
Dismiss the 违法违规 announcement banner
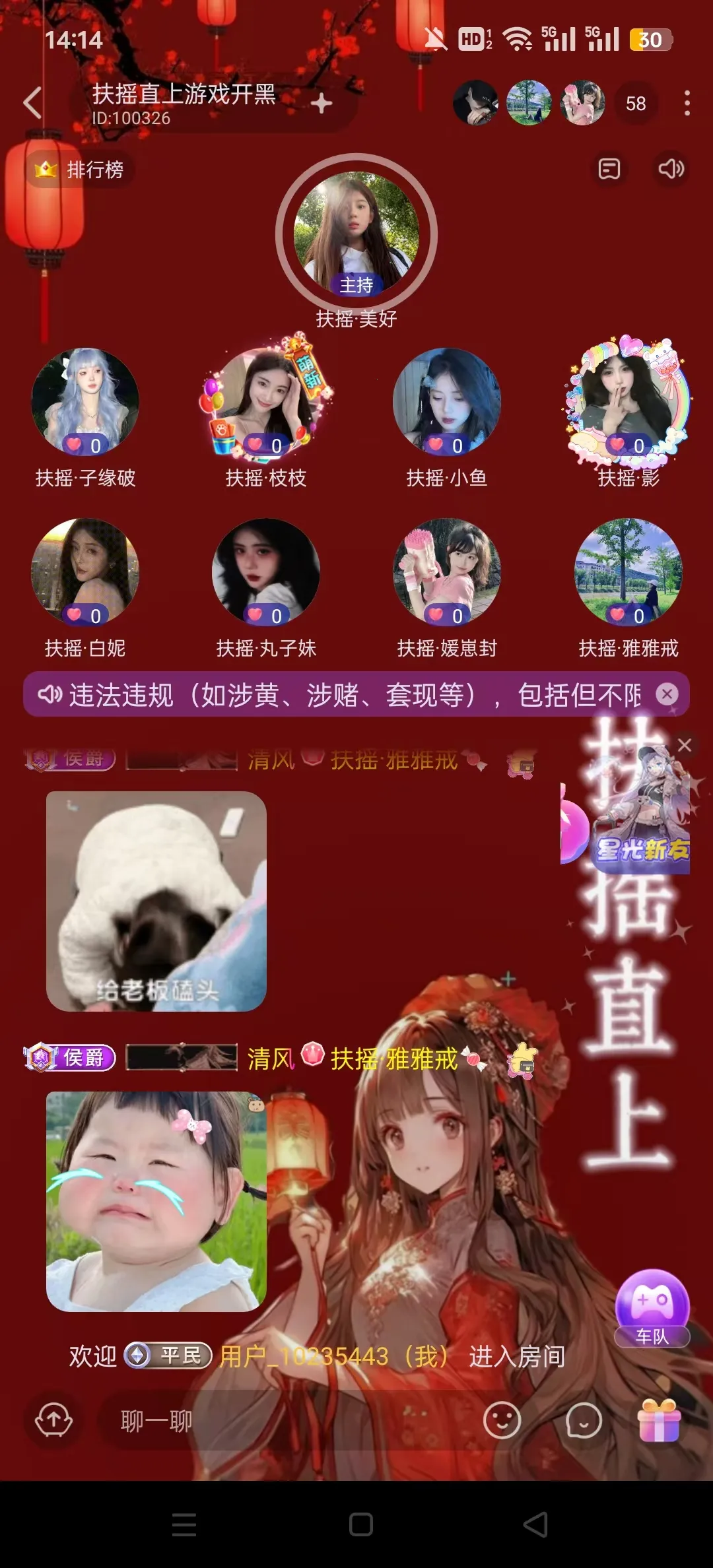pyautogui.click(x=667, y=694)
